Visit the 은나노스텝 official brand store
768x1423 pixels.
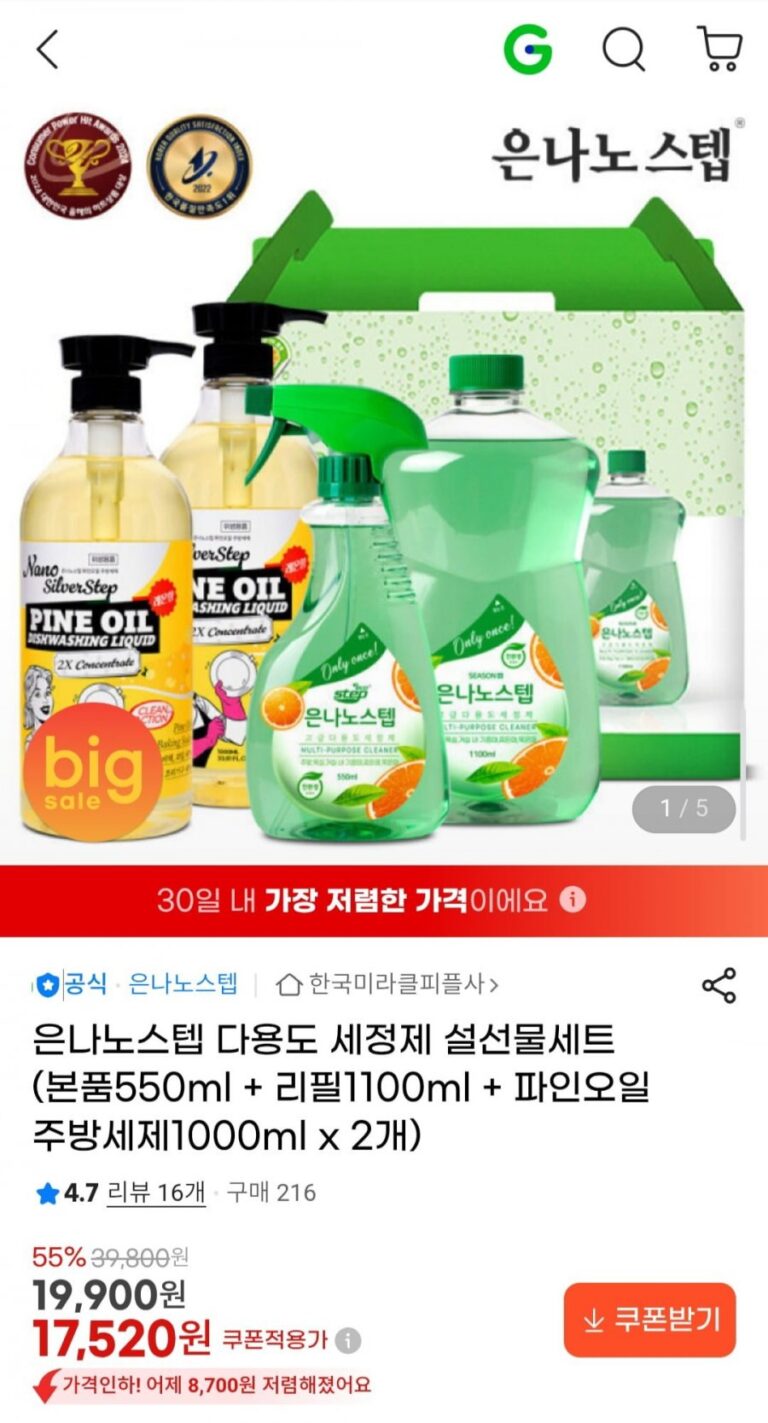[x=183, y=984]
